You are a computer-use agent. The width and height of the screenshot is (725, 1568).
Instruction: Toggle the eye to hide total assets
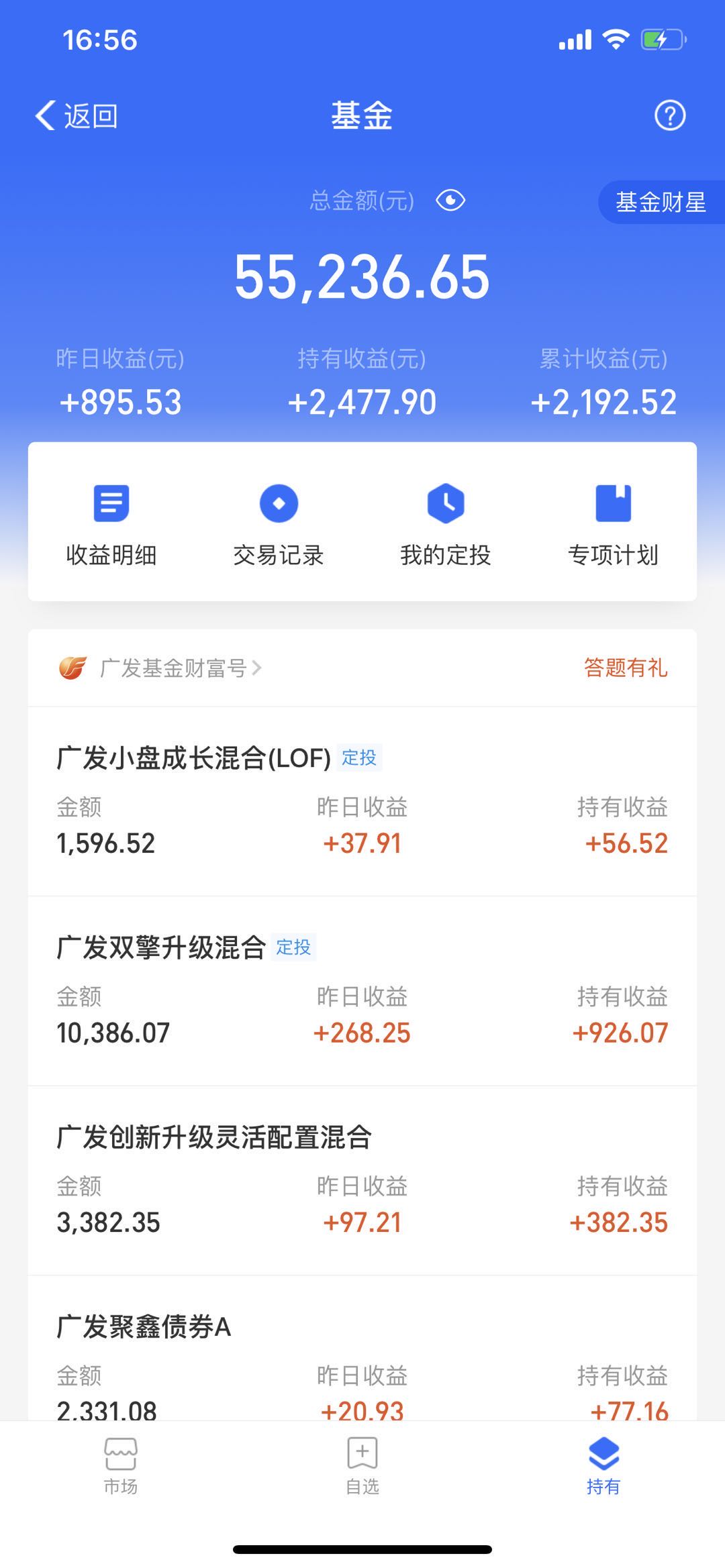click(x=451, y=199)
